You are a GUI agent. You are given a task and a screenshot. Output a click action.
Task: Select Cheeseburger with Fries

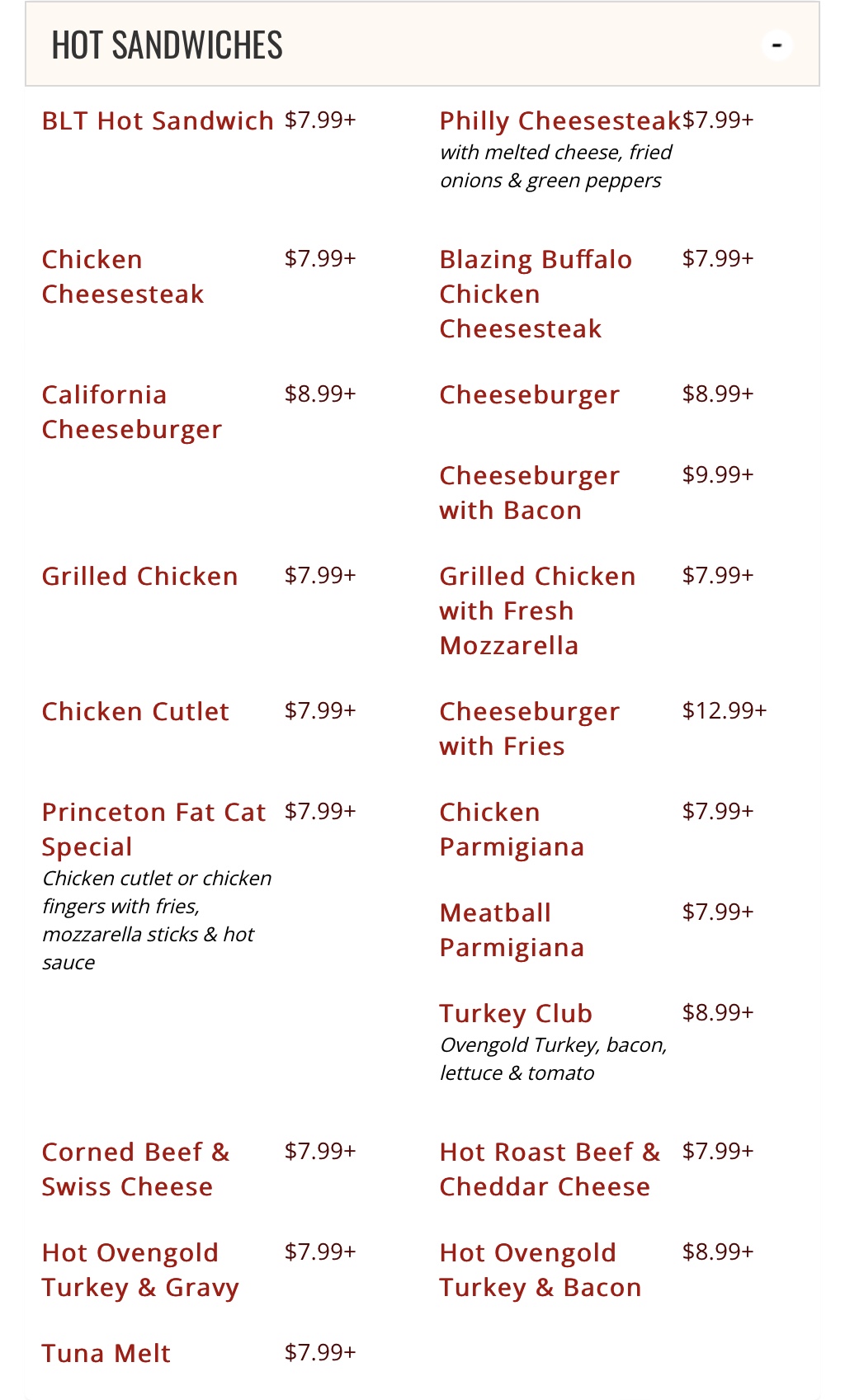click(529, 728)
